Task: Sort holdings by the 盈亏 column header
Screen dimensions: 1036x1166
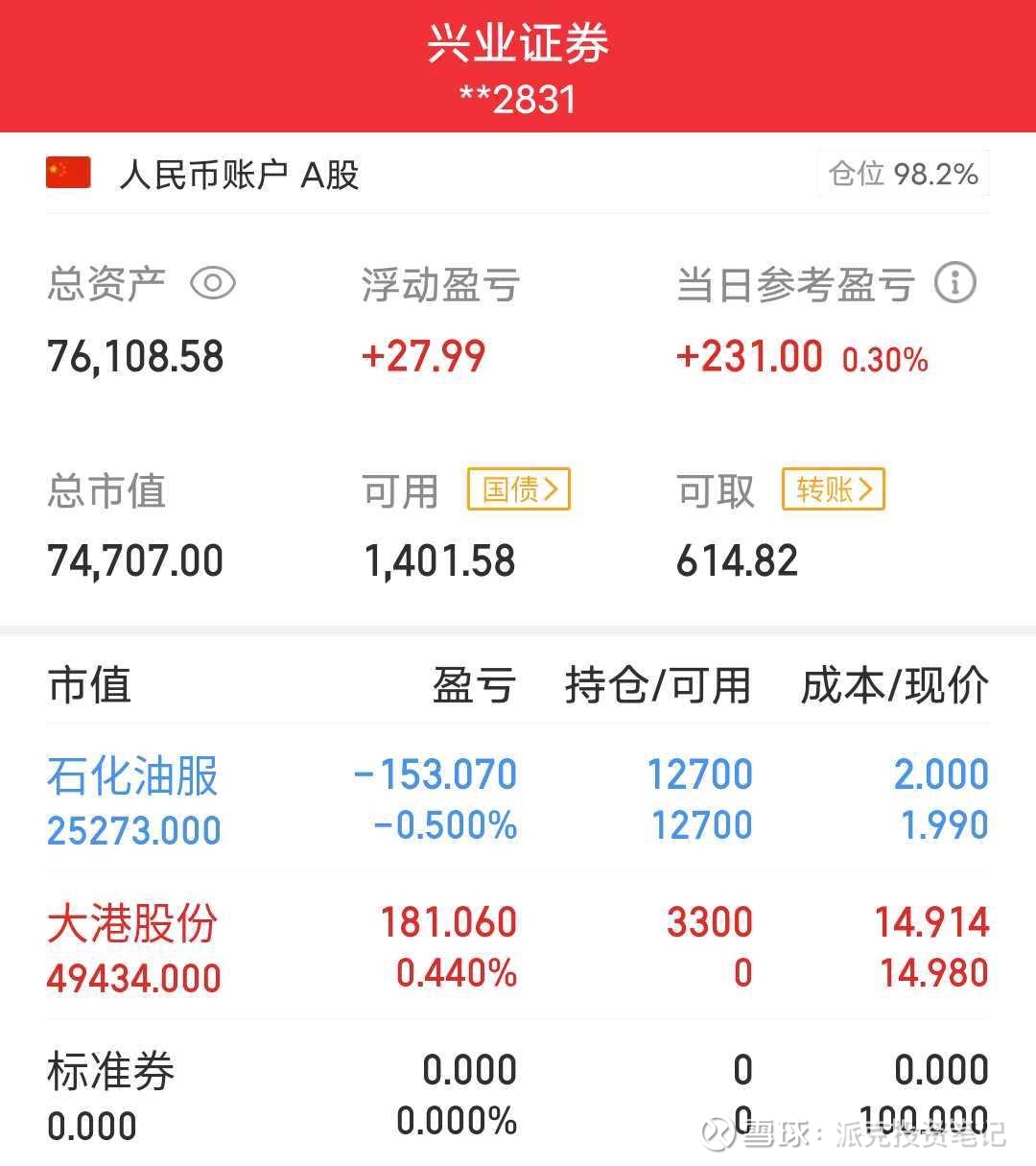Action: pos(474,685)
